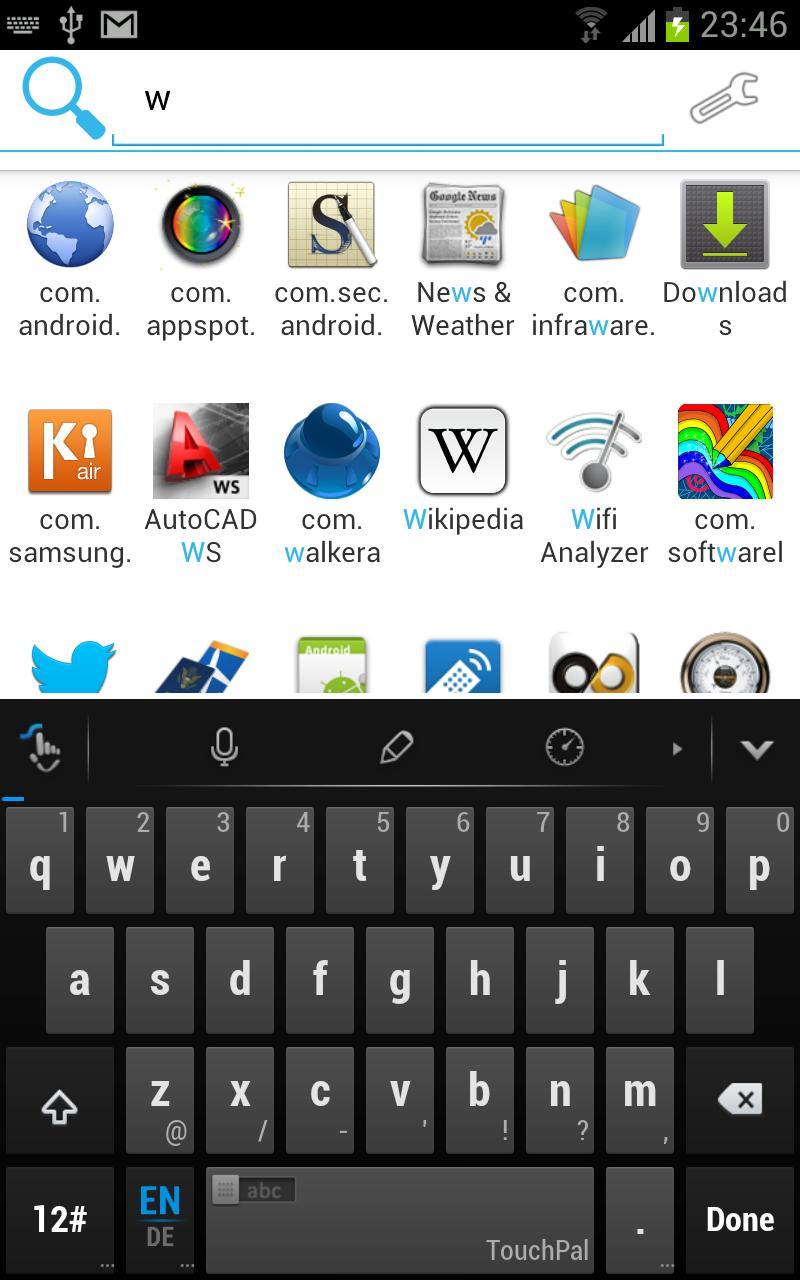Tap the TouchPal gesture icon on keyboard
Screen dimensions: 800x1280
click(x=42, y=745)
